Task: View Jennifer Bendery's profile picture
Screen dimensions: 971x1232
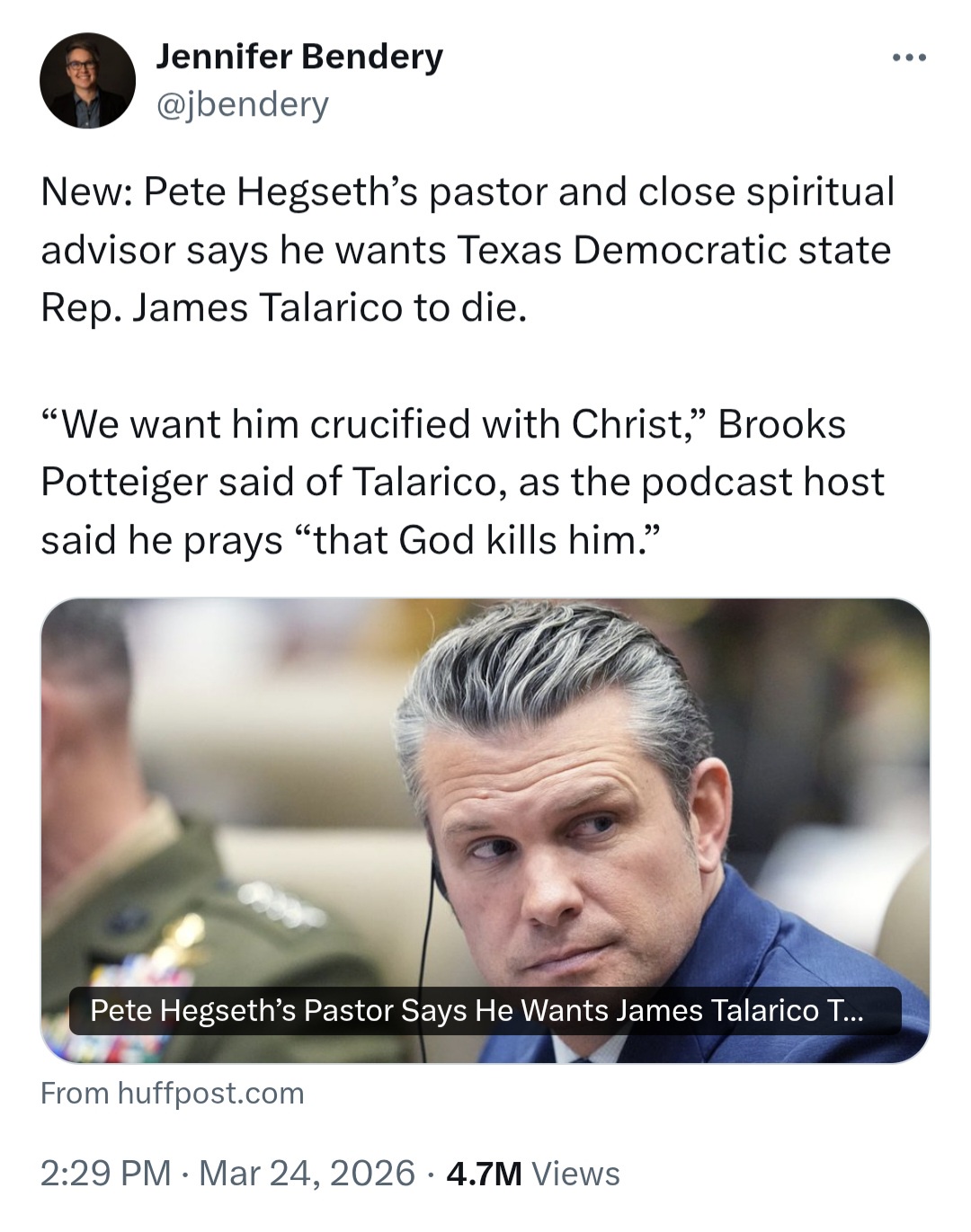Action: coord(87,81)
